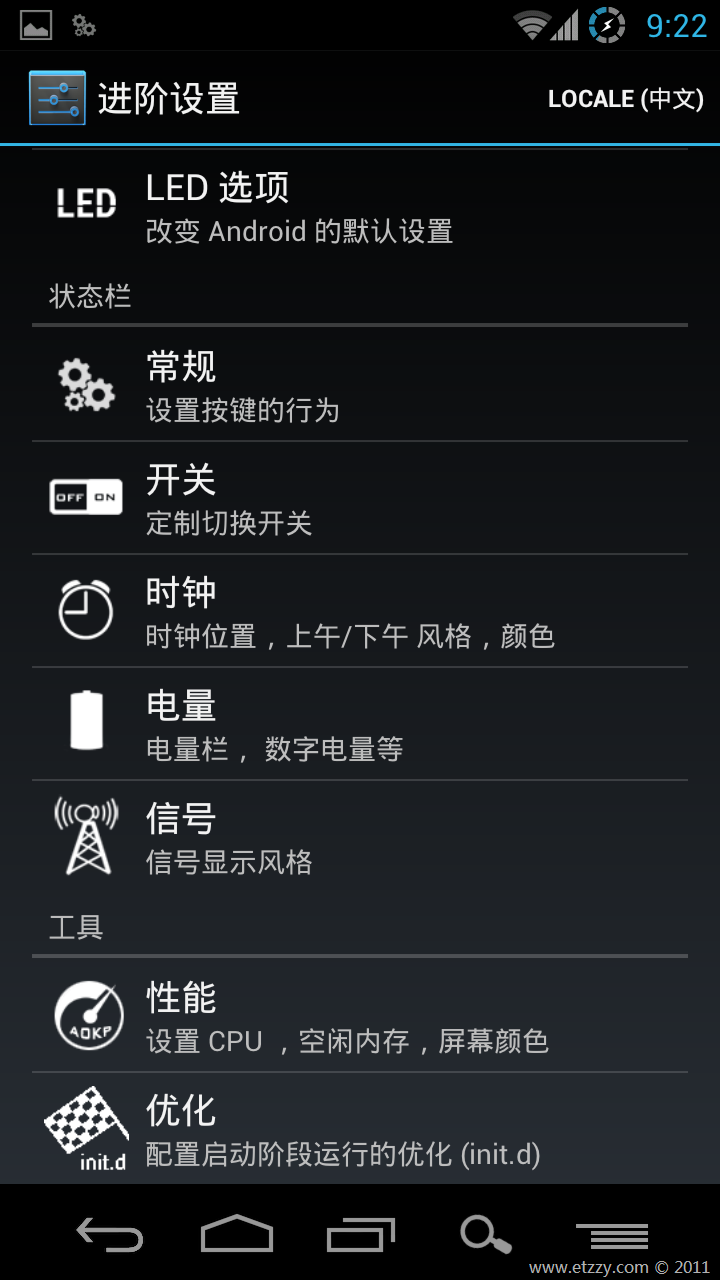Tap the system back button
The height and width of the screenshot is (1280, 720).
point(110,1235)
